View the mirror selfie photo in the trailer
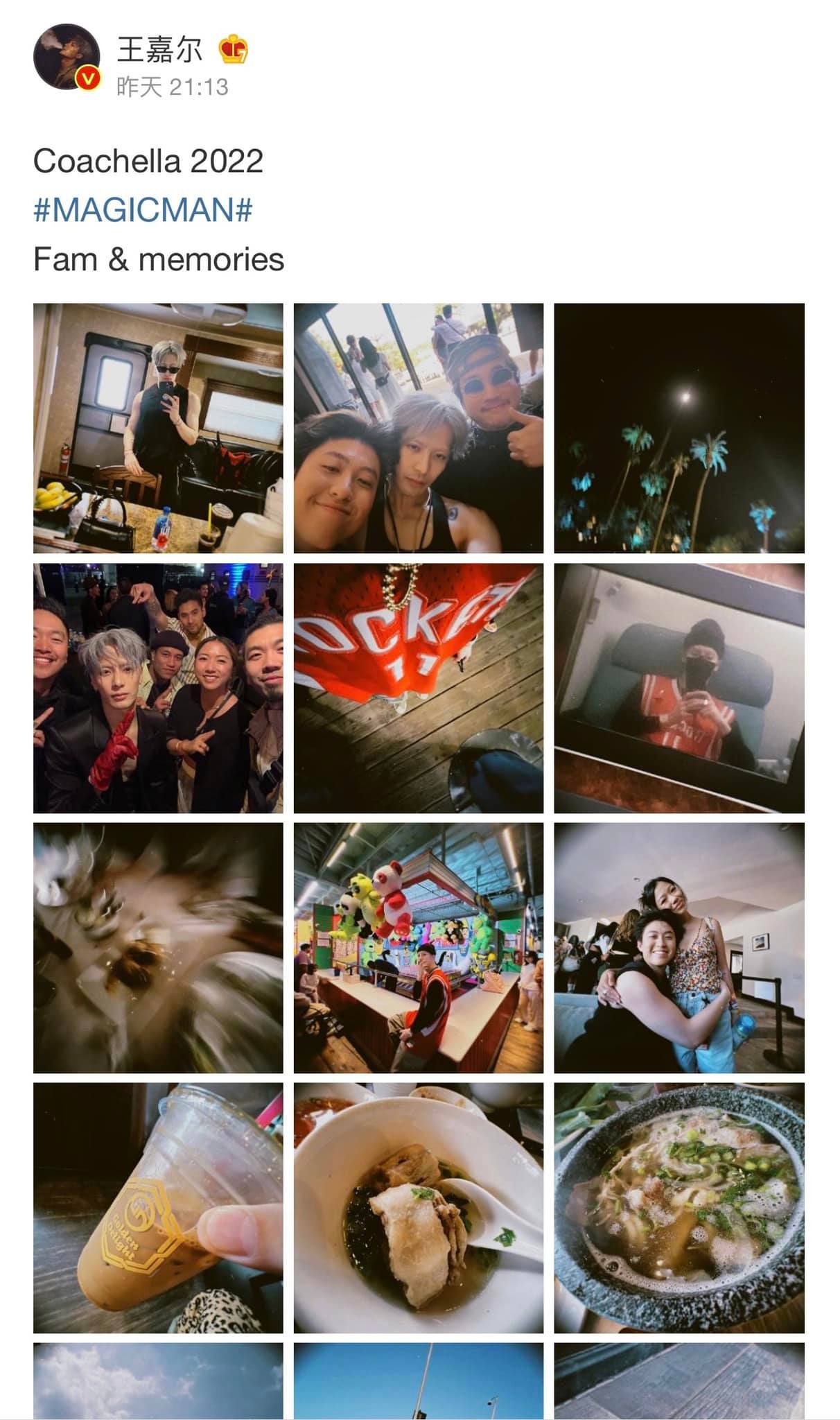This screenshot has width=840, height=1420. click(x=158, y=428)
